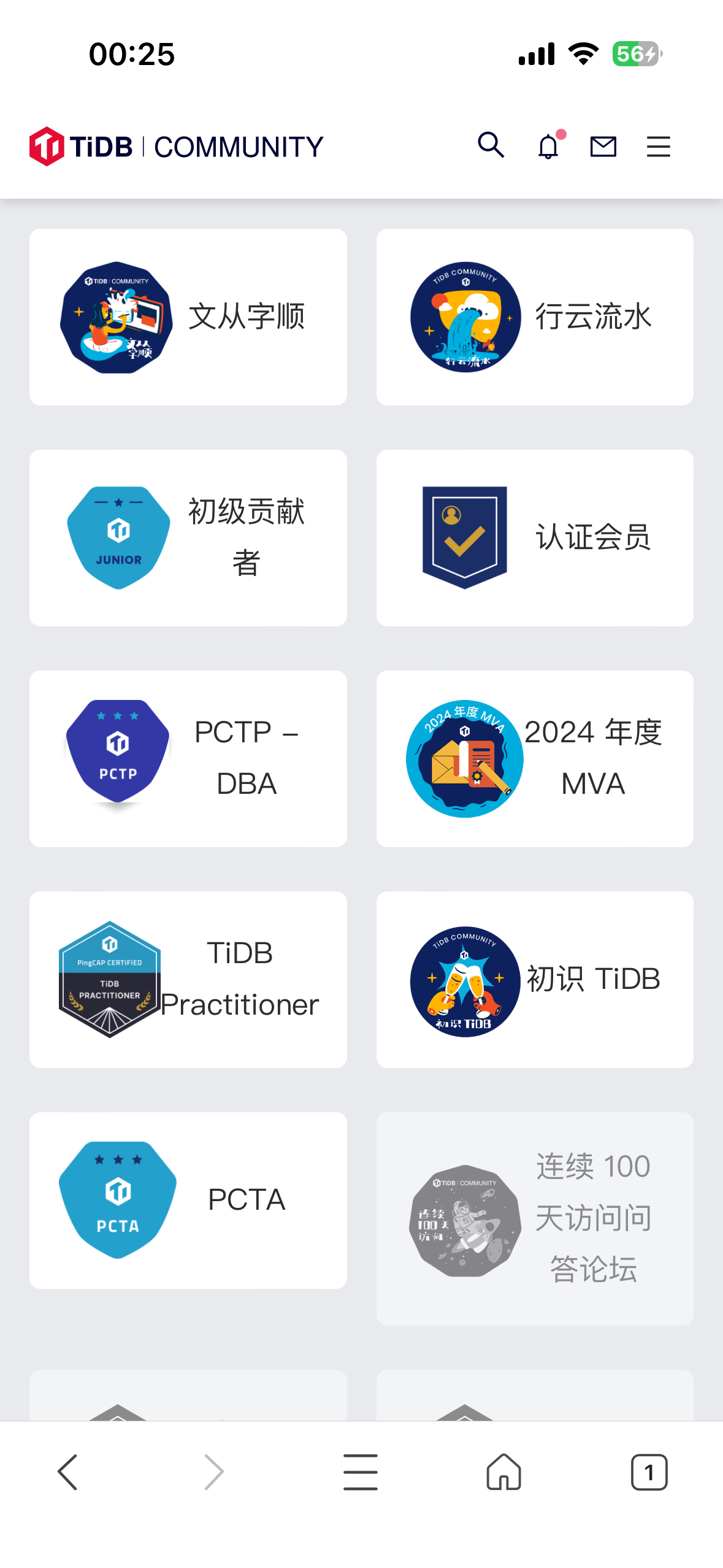Open the search icon in the header

(491, 146)
